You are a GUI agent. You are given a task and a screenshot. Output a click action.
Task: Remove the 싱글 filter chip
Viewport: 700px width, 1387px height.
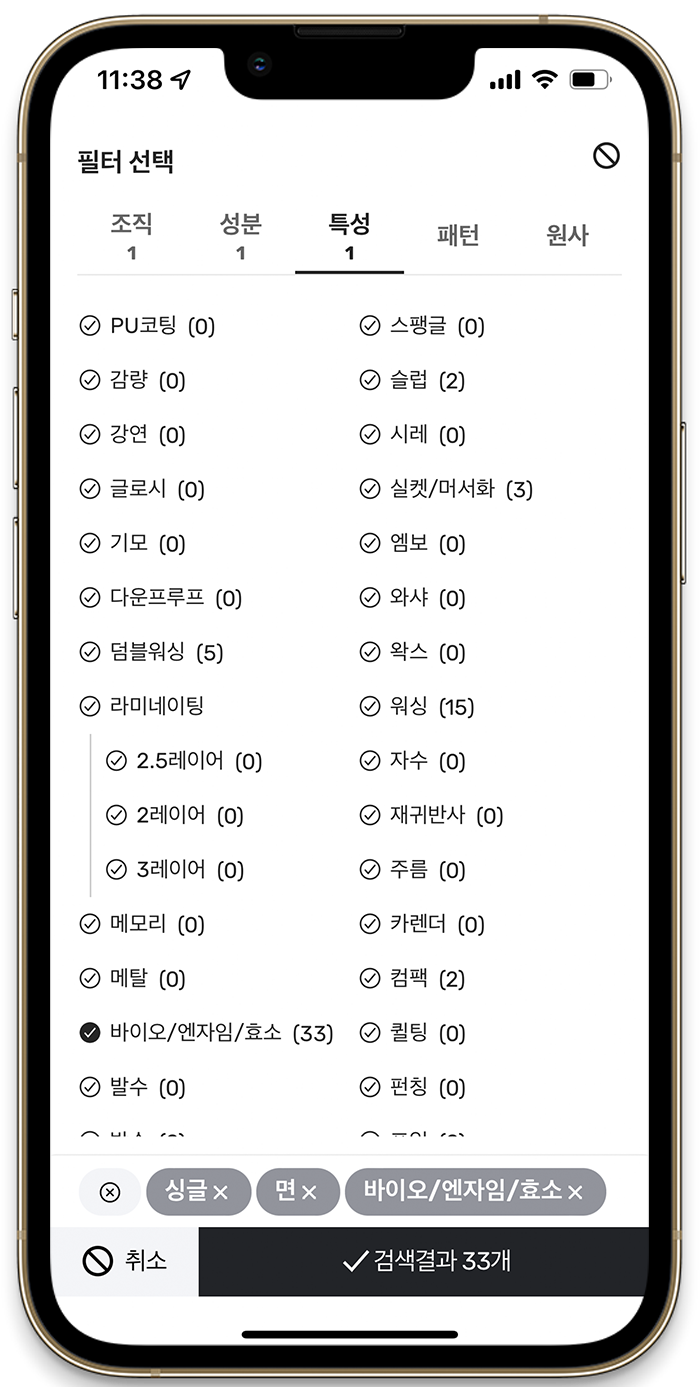tap(221, 1192)
